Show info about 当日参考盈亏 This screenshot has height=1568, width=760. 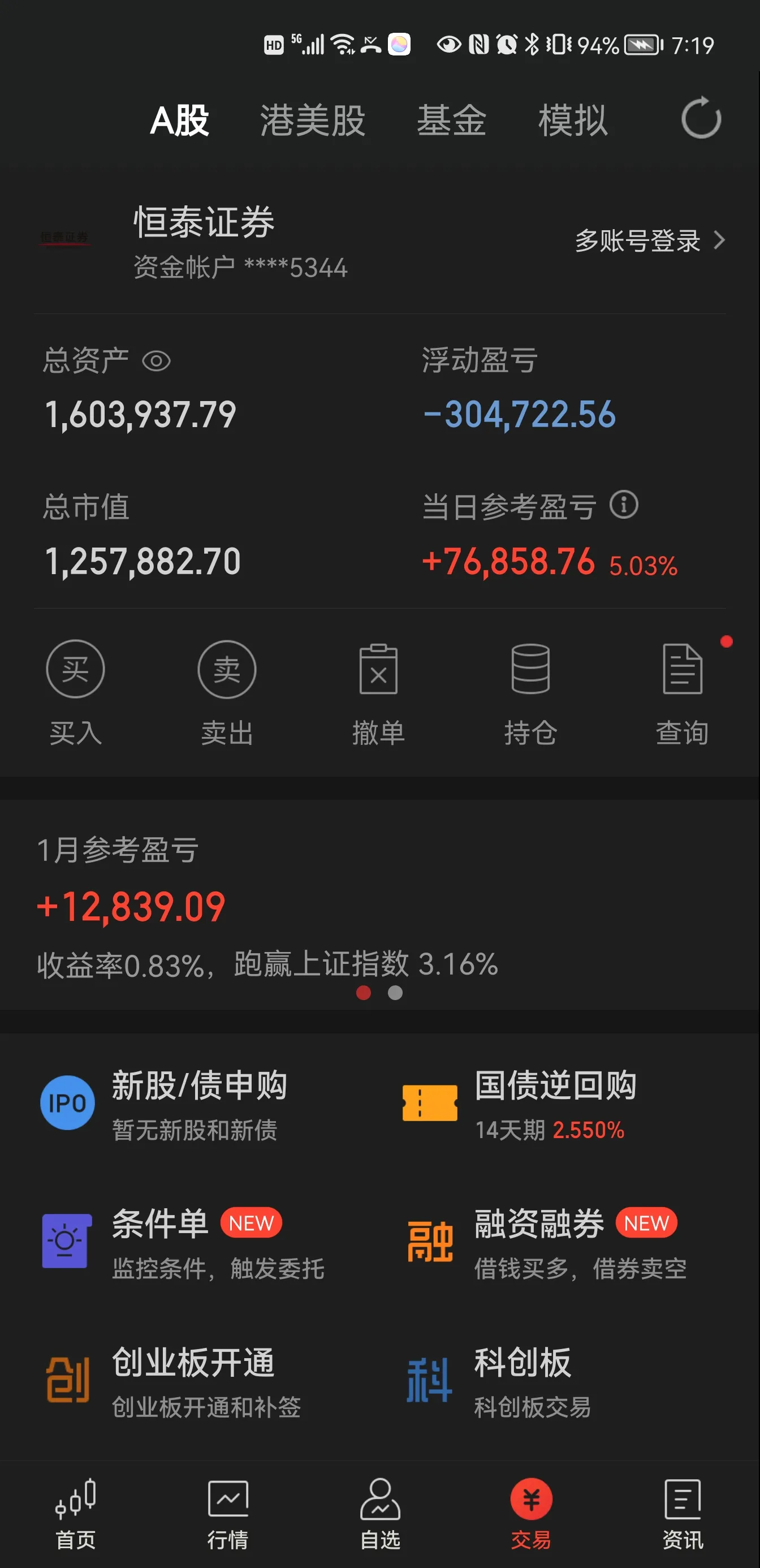624,505
